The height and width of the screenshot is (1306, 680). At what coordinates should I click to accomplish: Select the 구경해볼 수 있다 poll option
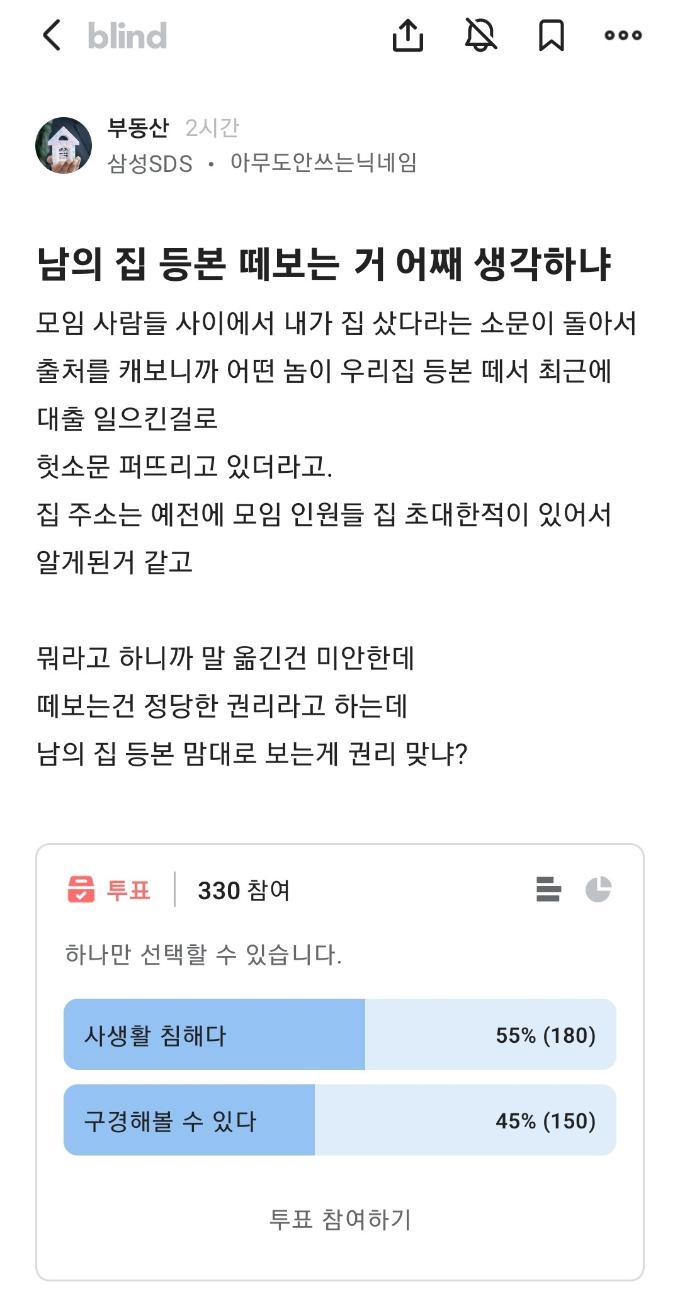point(339,1121)
